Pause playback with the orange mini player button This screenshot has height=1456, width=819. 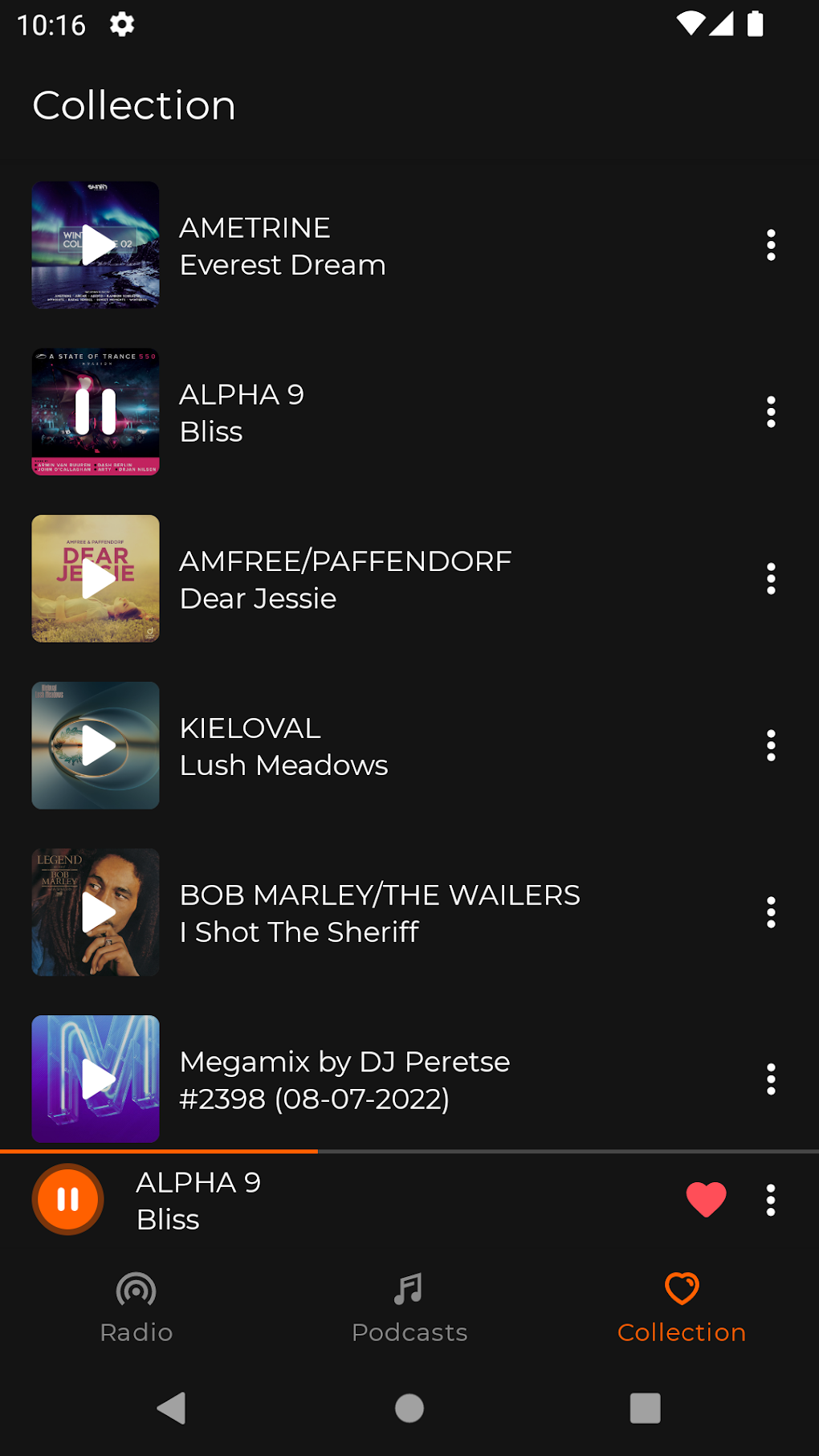click(x=68, y=1199)
